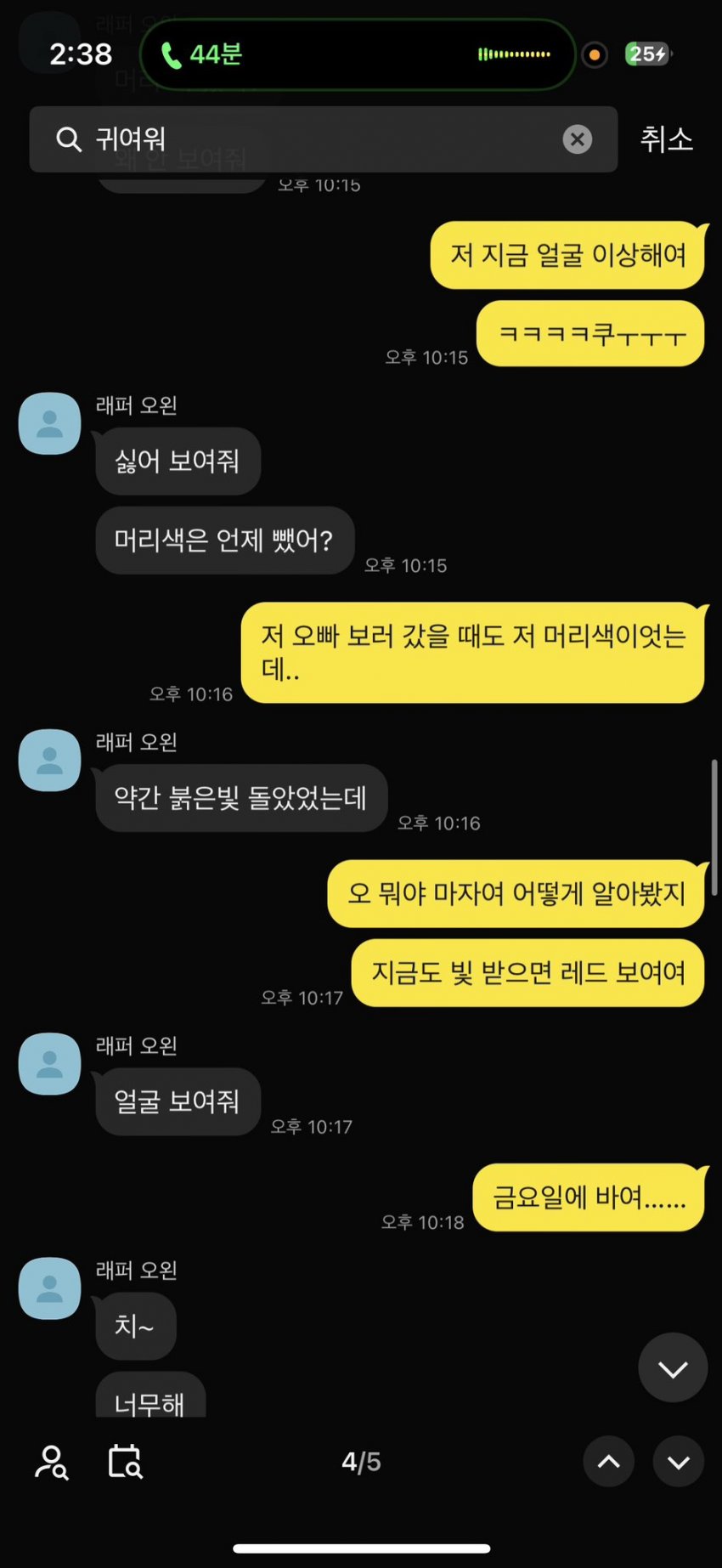722x1568 pixels.
Task: Go to the previous search result
Action: point(609,1462)
